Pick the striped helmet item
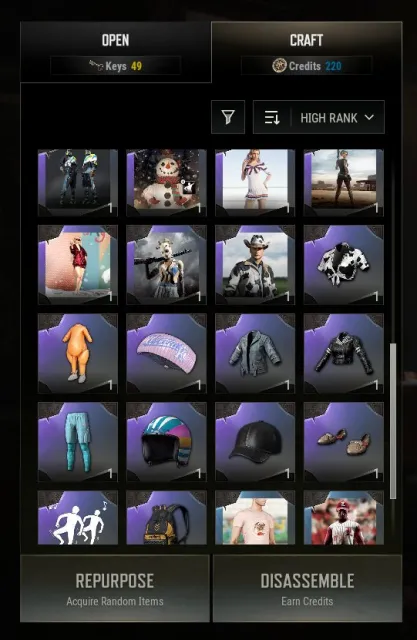 (x=166, y=442)
